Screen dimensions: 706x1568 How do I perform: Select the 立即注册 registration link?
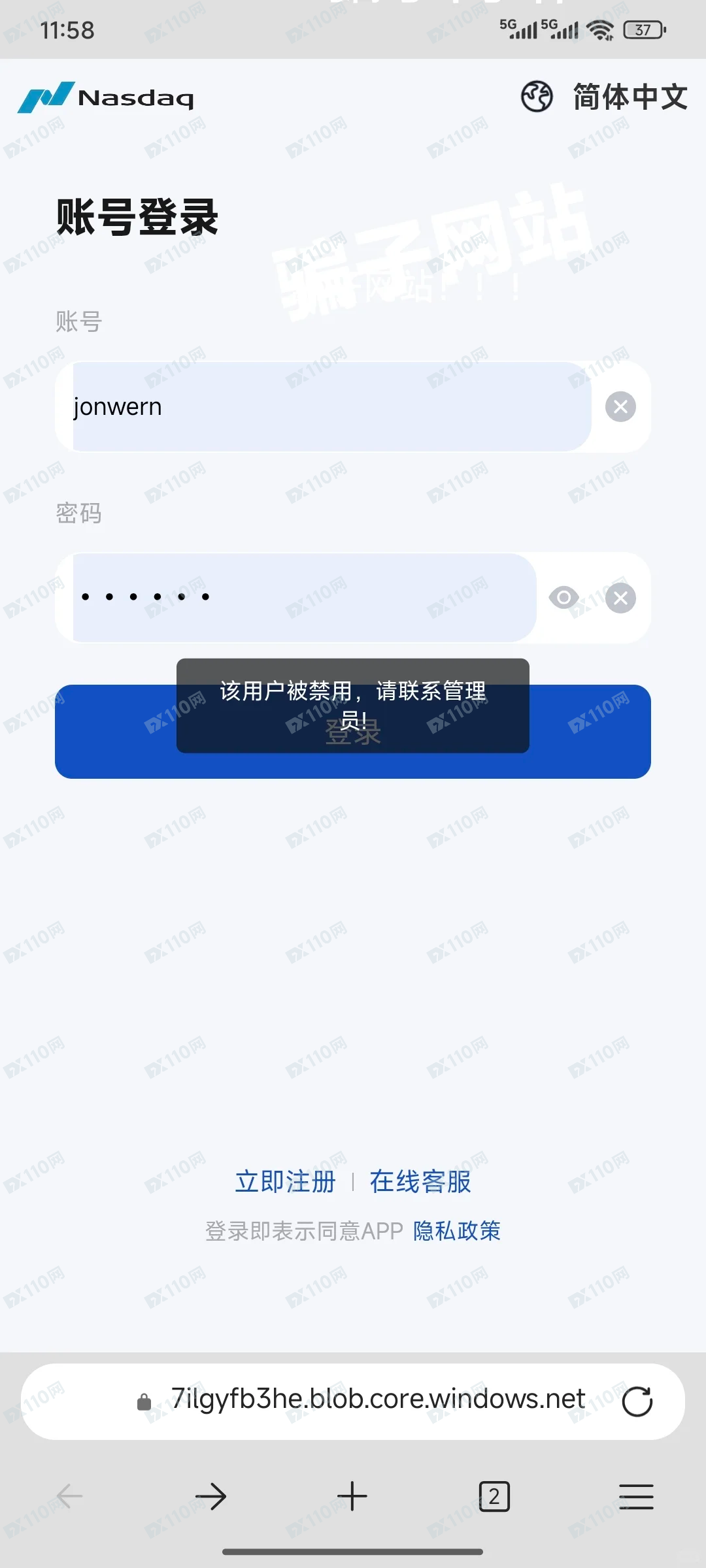tap(285, 1181)
